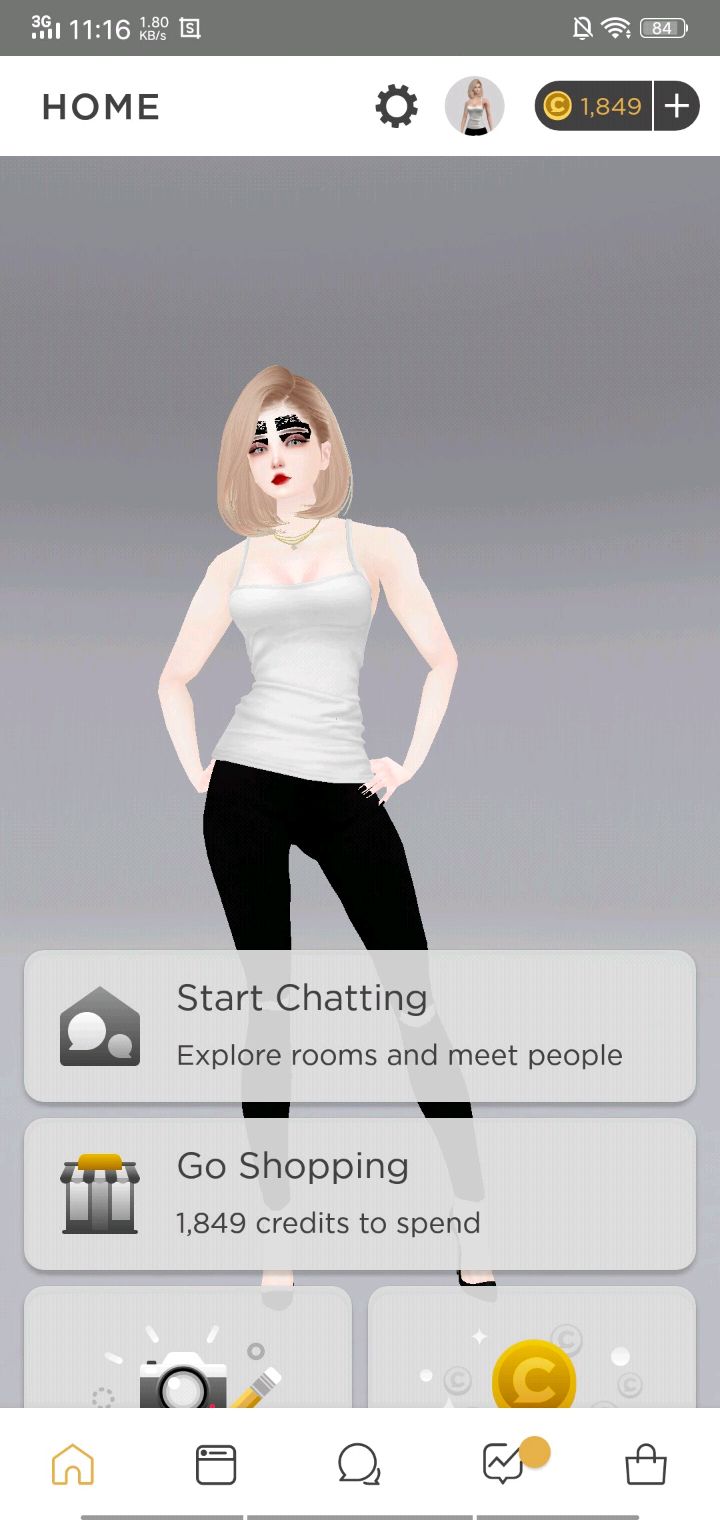
Task: Switch to the shopping bag tab
Action: [x=646, y=1465]
